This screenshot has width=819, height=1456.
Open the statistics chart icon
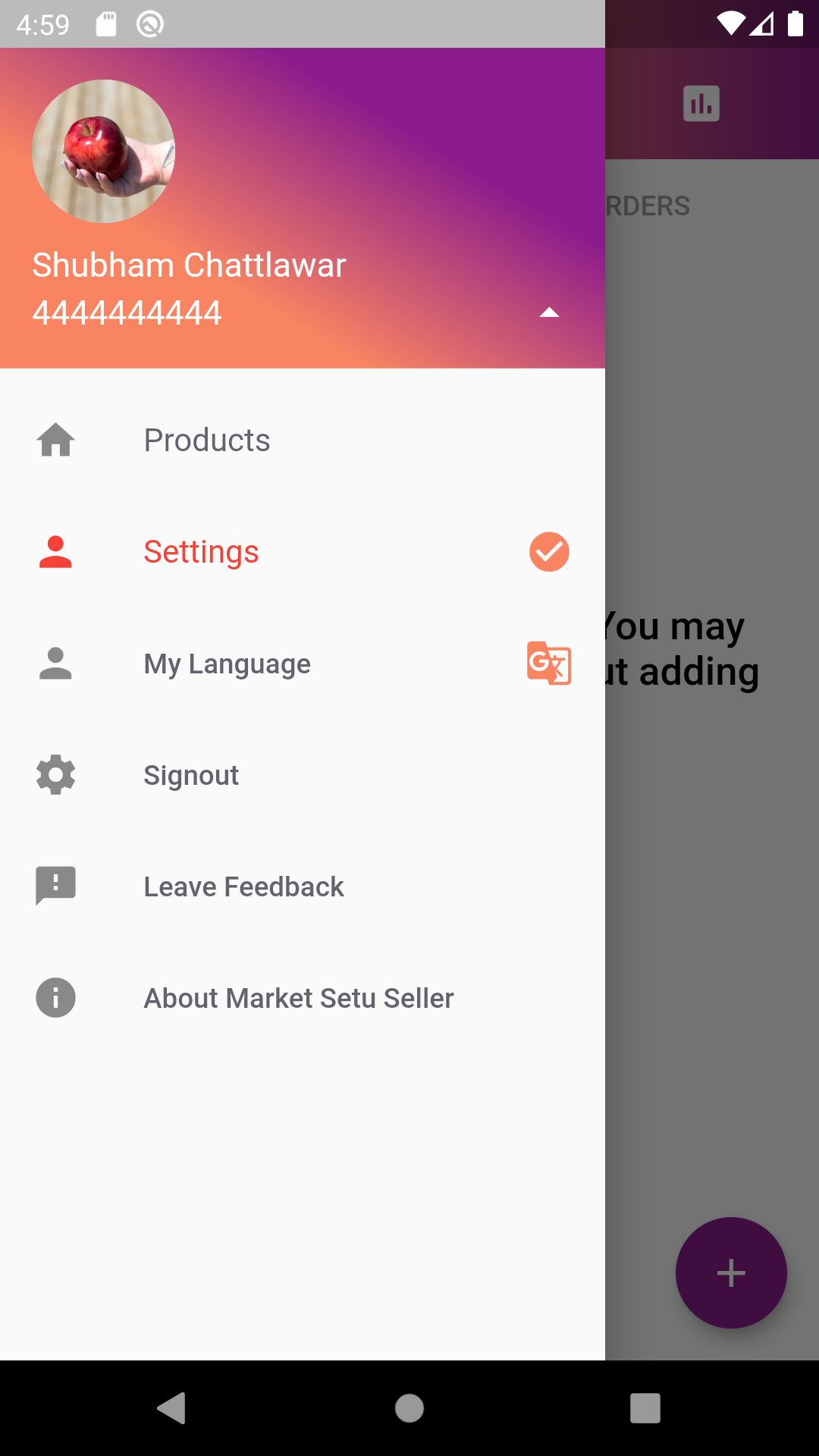tap(701, 104)
